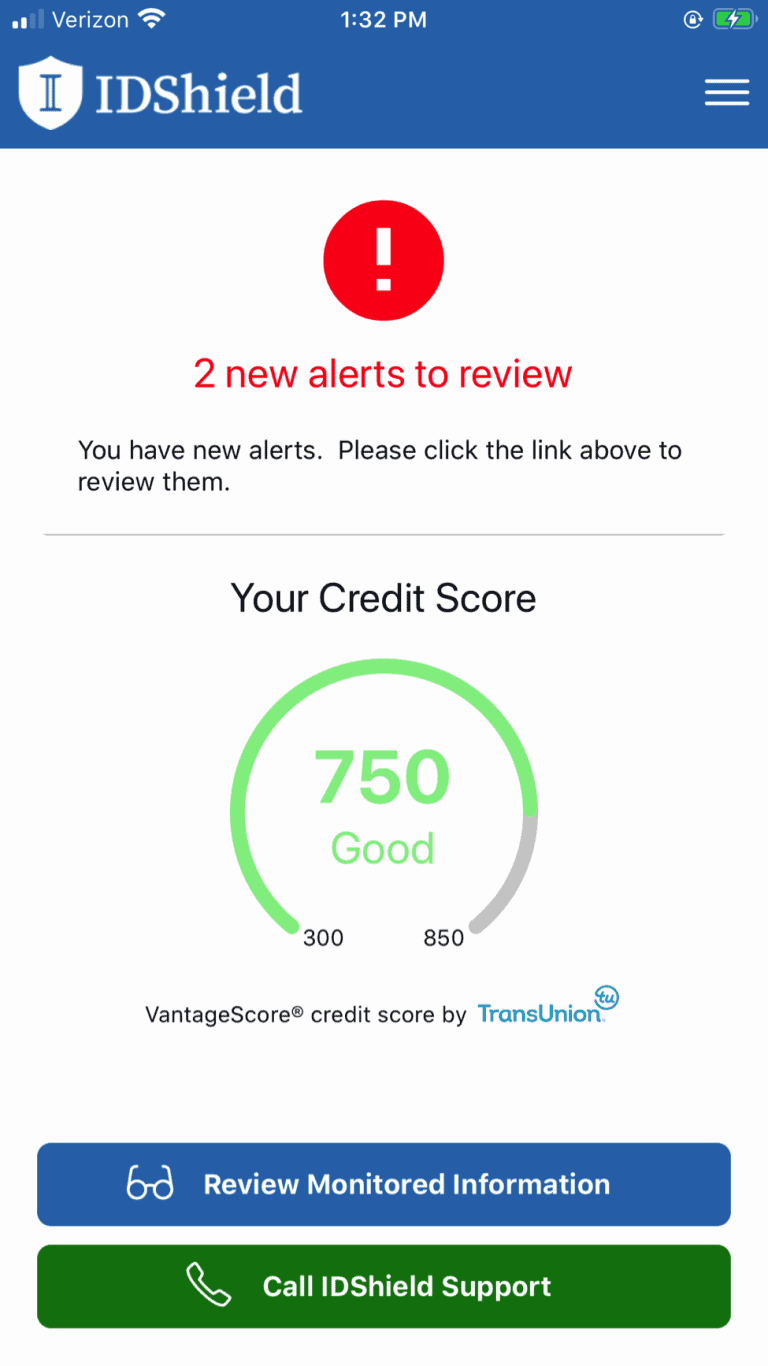The width and height of the screenshot is (768, 1366).
Task: Tap the orientation lock icon near the battery
Action: coord(693,19)
